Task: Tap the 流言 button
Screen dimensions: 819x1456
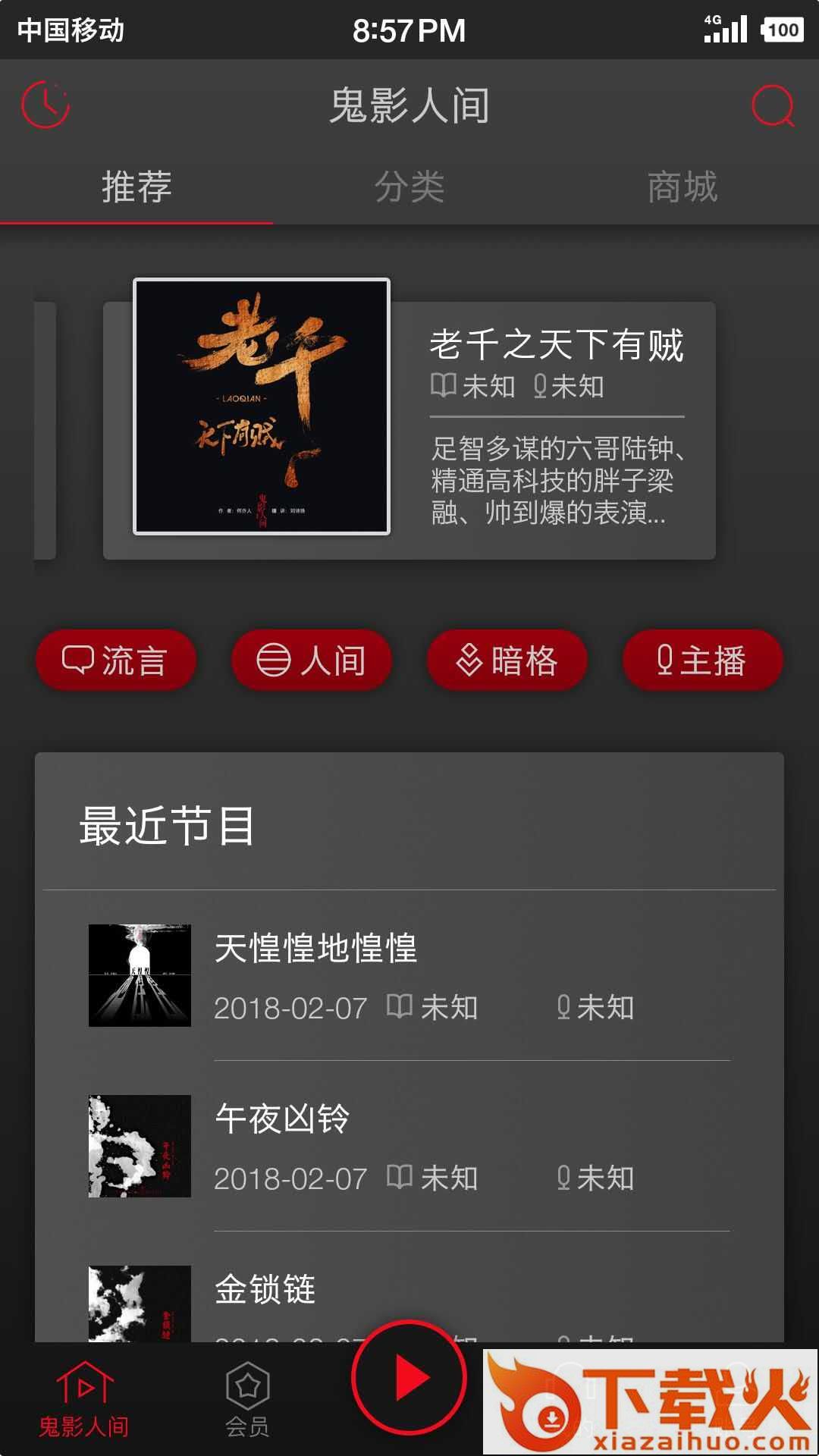Action: click(116, 660)
